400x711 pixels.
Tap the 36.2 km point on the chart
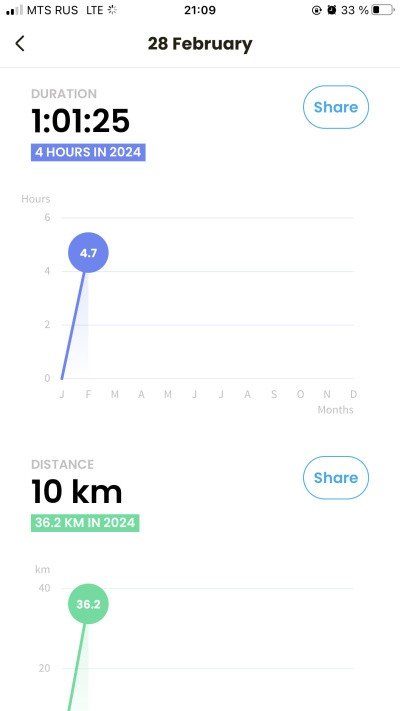[x=88, y=604]
